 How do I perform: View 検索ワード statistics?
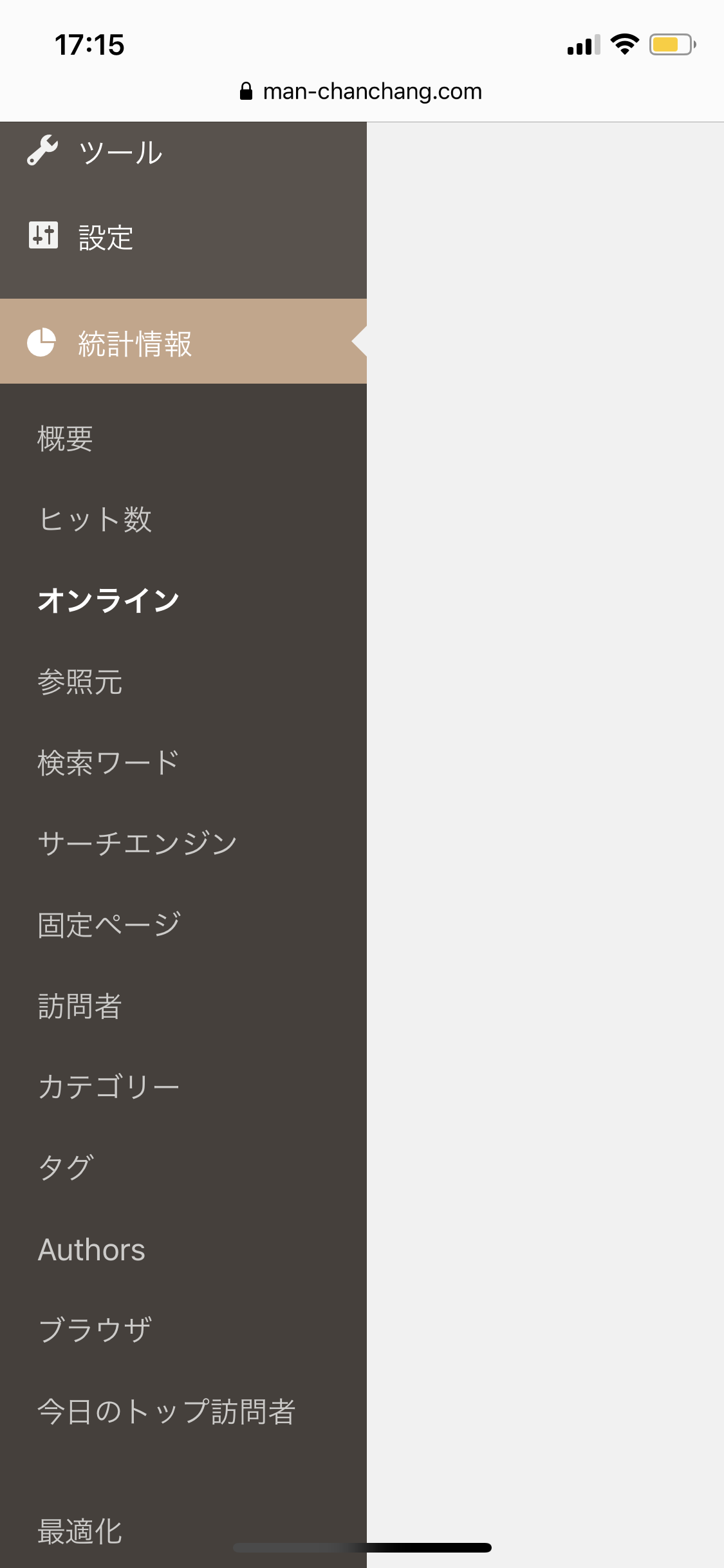(x=183, y=763)
